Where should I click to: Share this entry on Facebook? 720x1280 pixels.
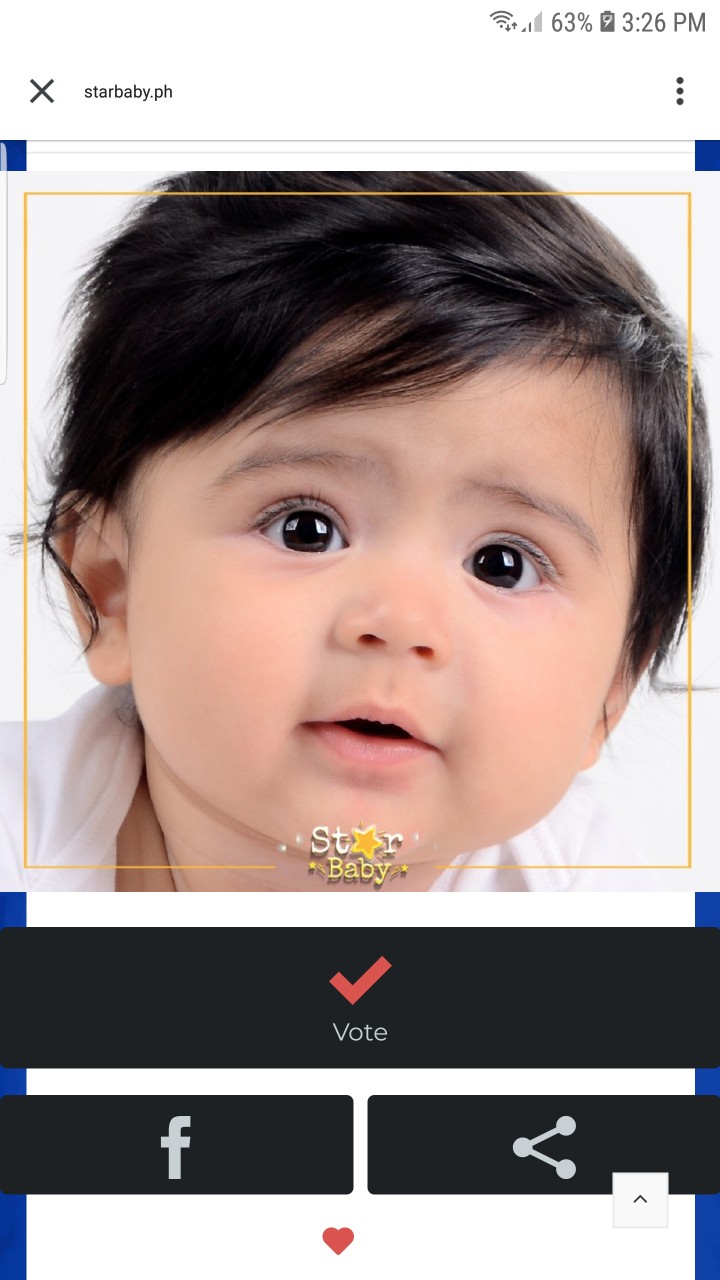point(177,1145)
